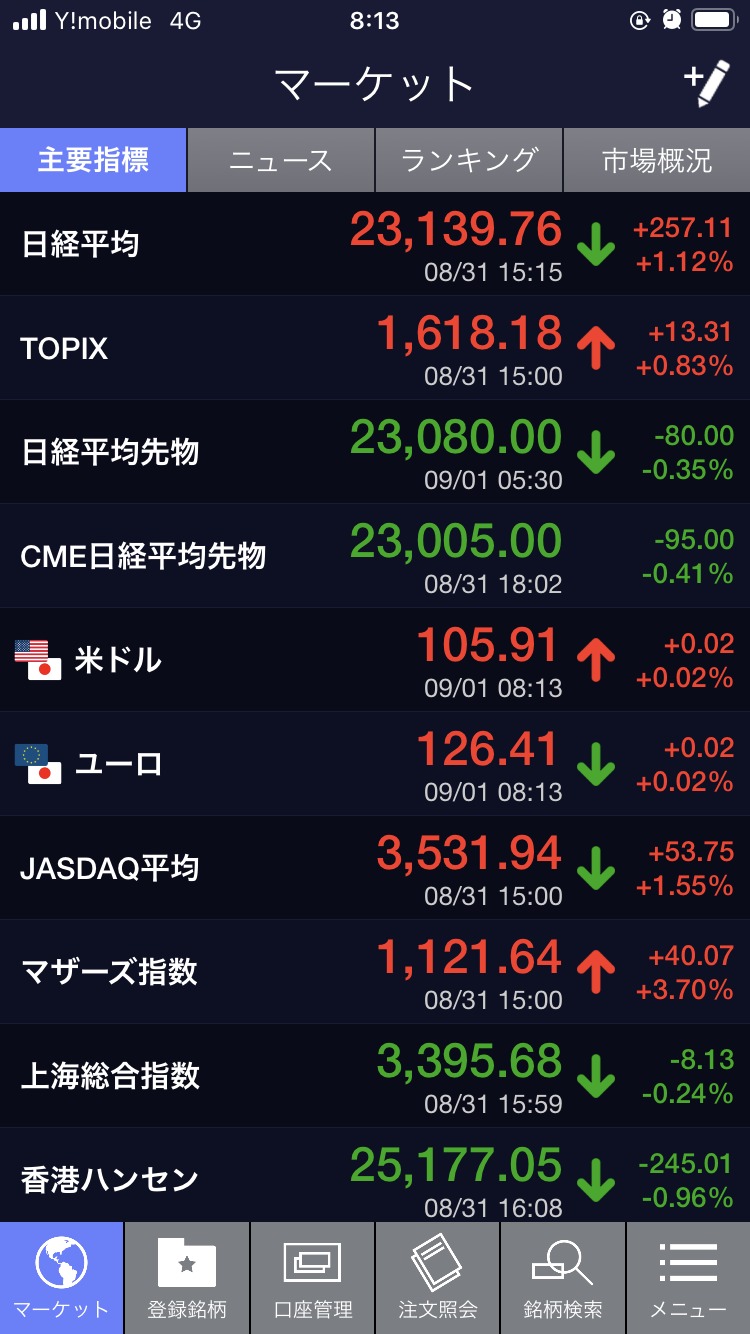This screenshot has height=1334, width=750.
Task: Switch to the ランキング tab
Action: (469, 160)
